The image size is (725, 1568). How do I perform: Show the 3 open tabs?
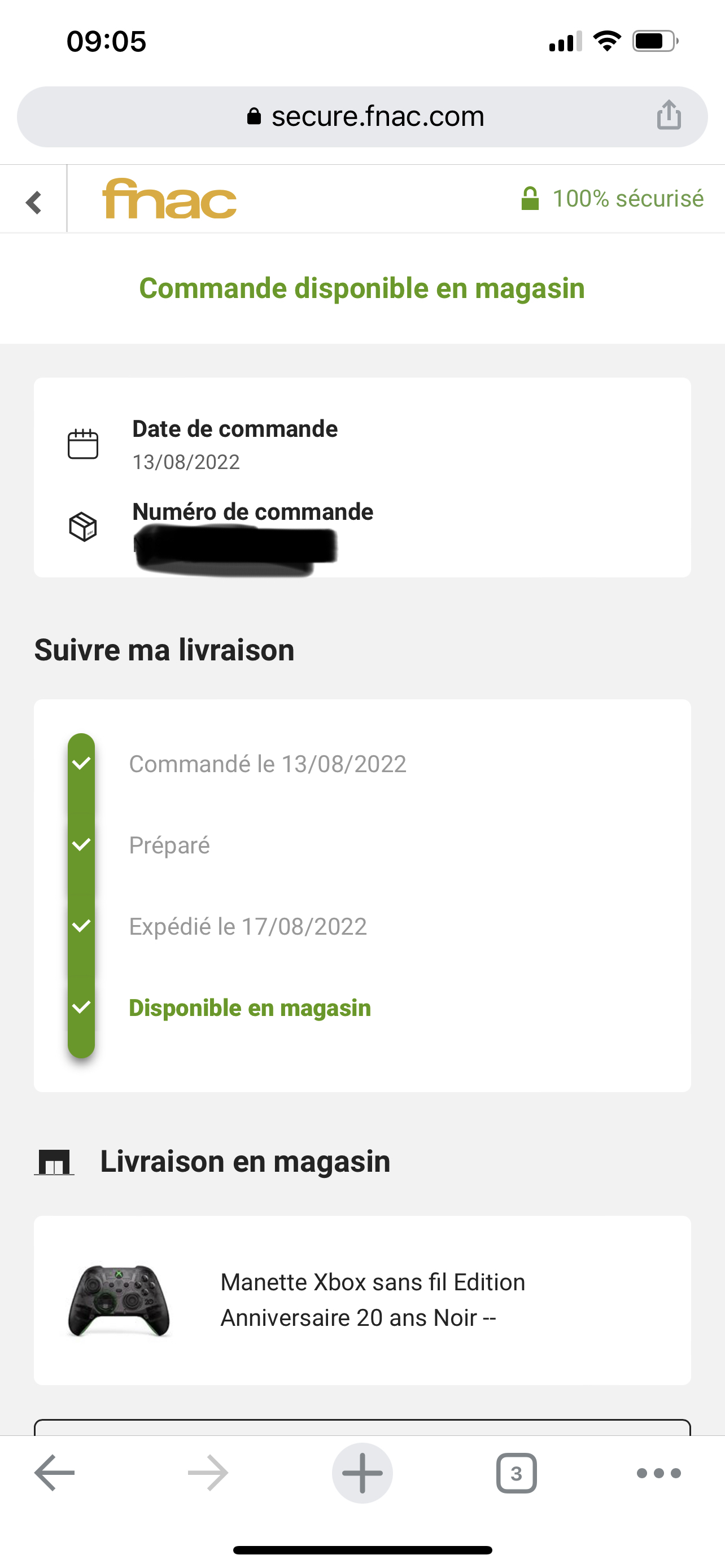point(516,1473)
